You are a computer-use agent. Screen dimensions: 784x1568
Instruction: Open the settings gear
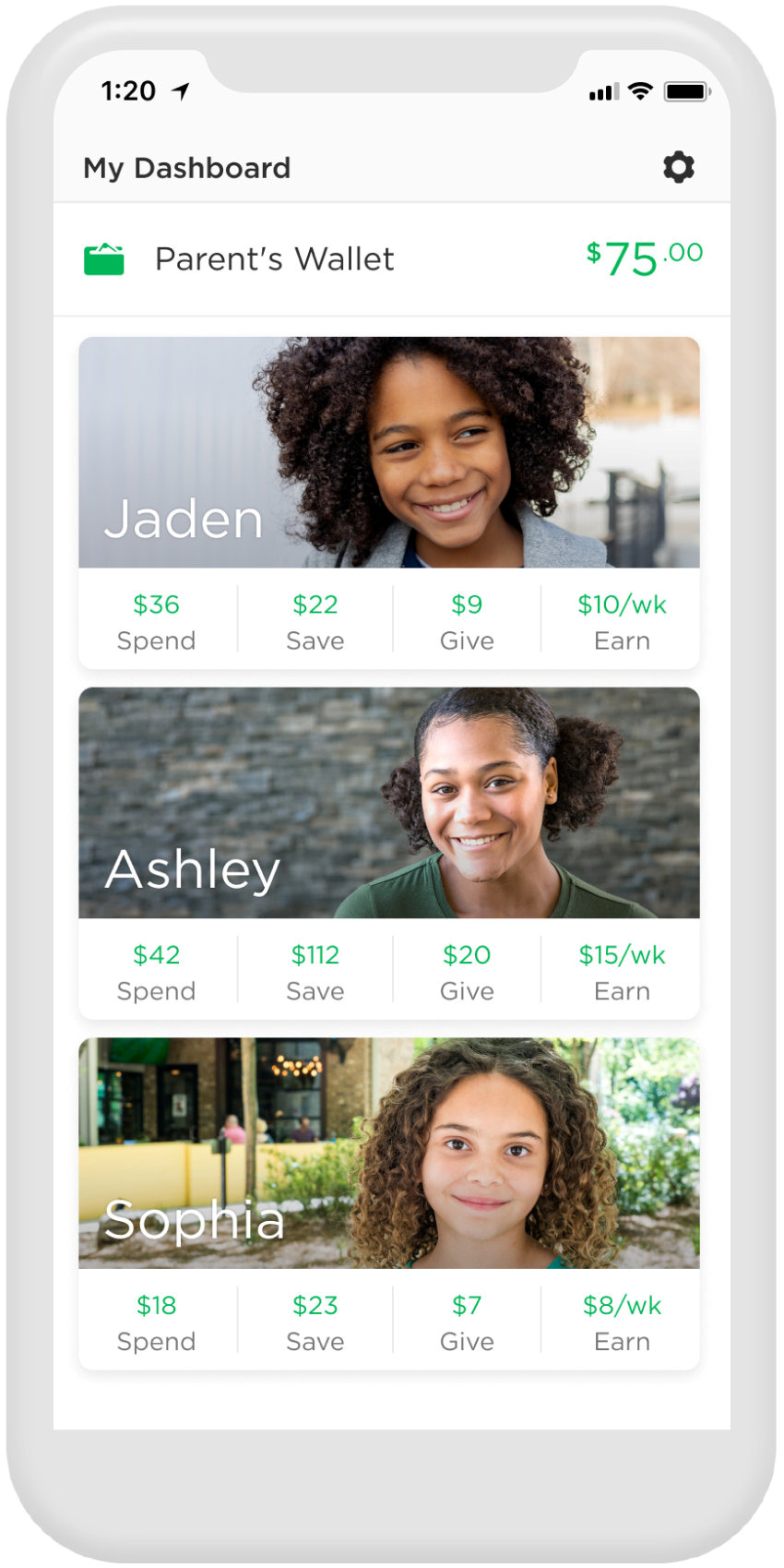click(678, 167)
